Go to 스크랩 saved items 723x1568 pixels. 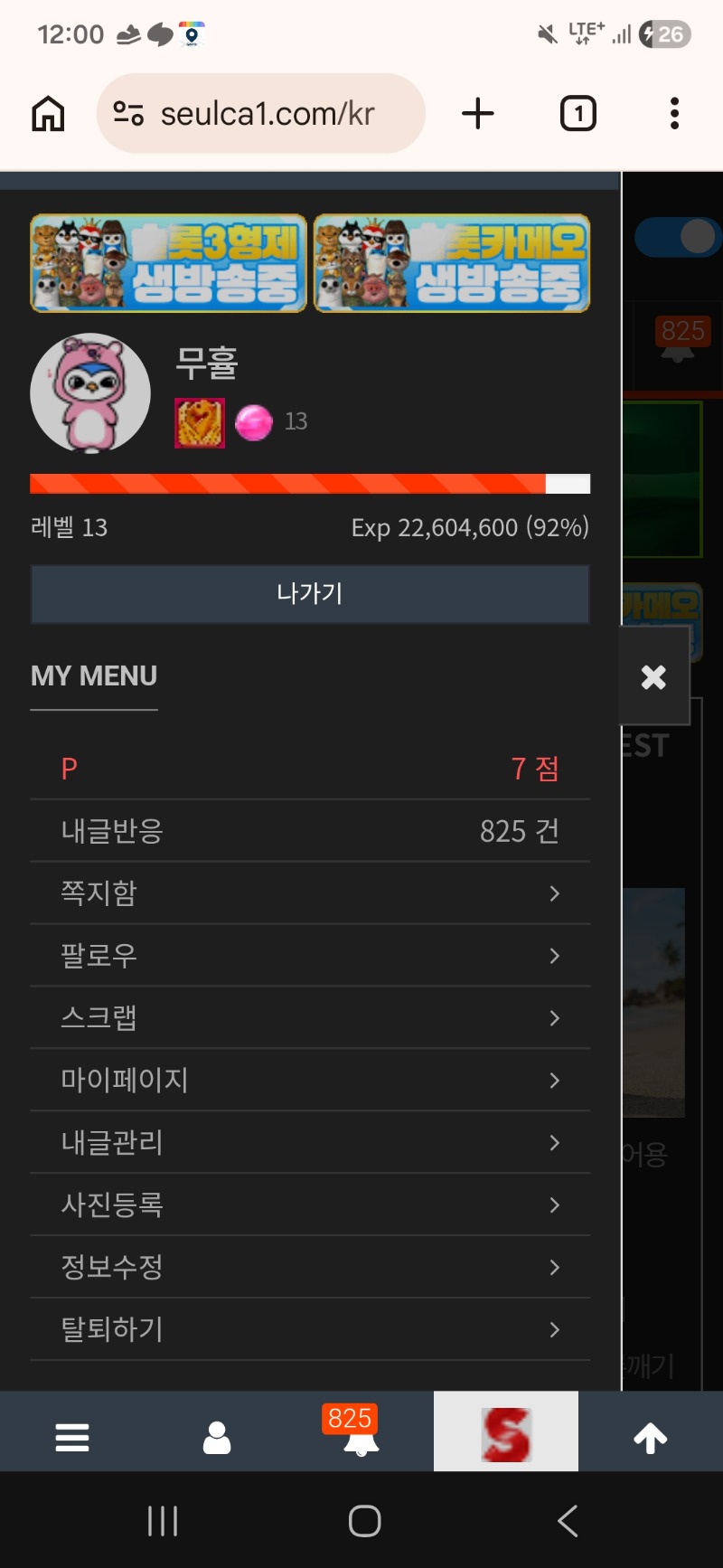click(x=310, y=1018)
